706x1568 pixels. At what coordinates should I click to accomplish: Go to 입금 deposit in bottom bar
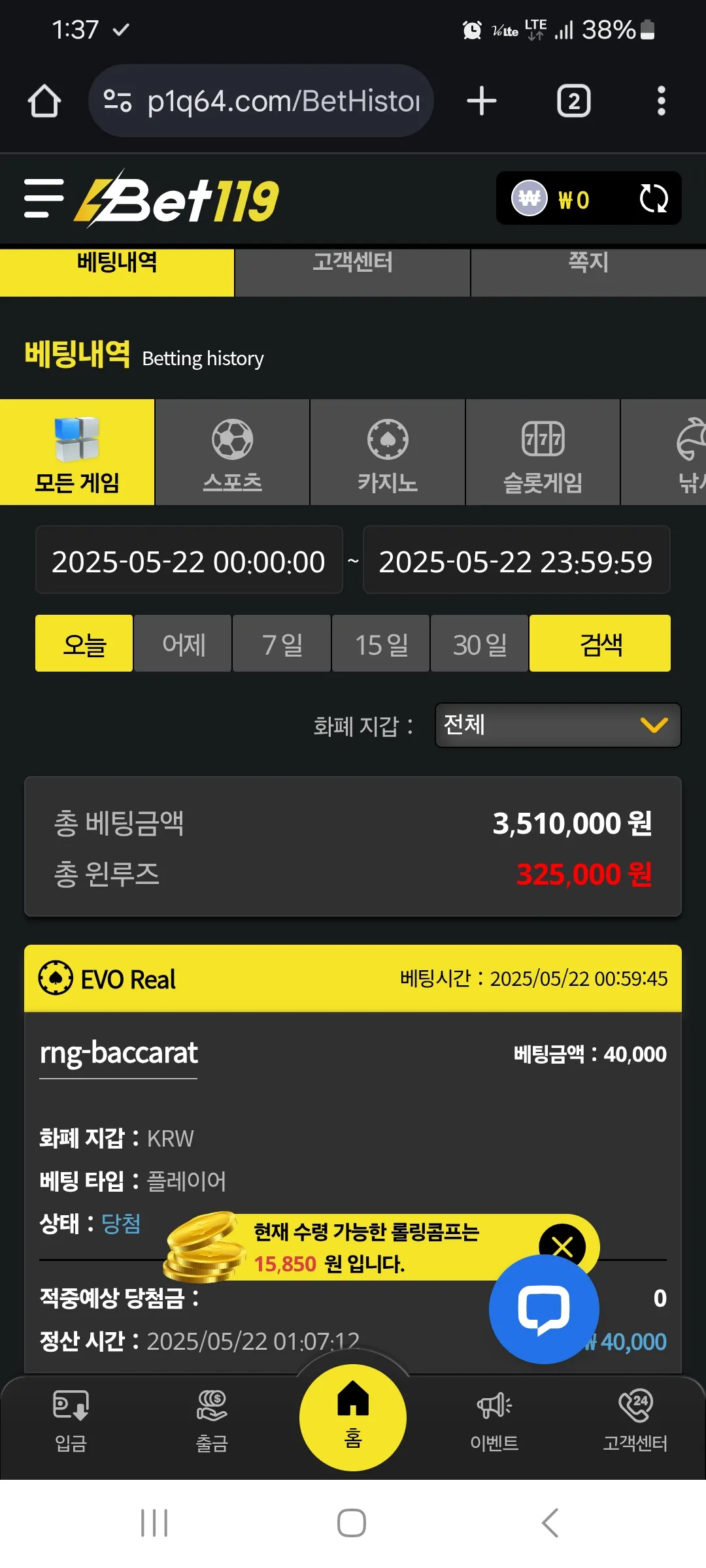pos(71,1420)
